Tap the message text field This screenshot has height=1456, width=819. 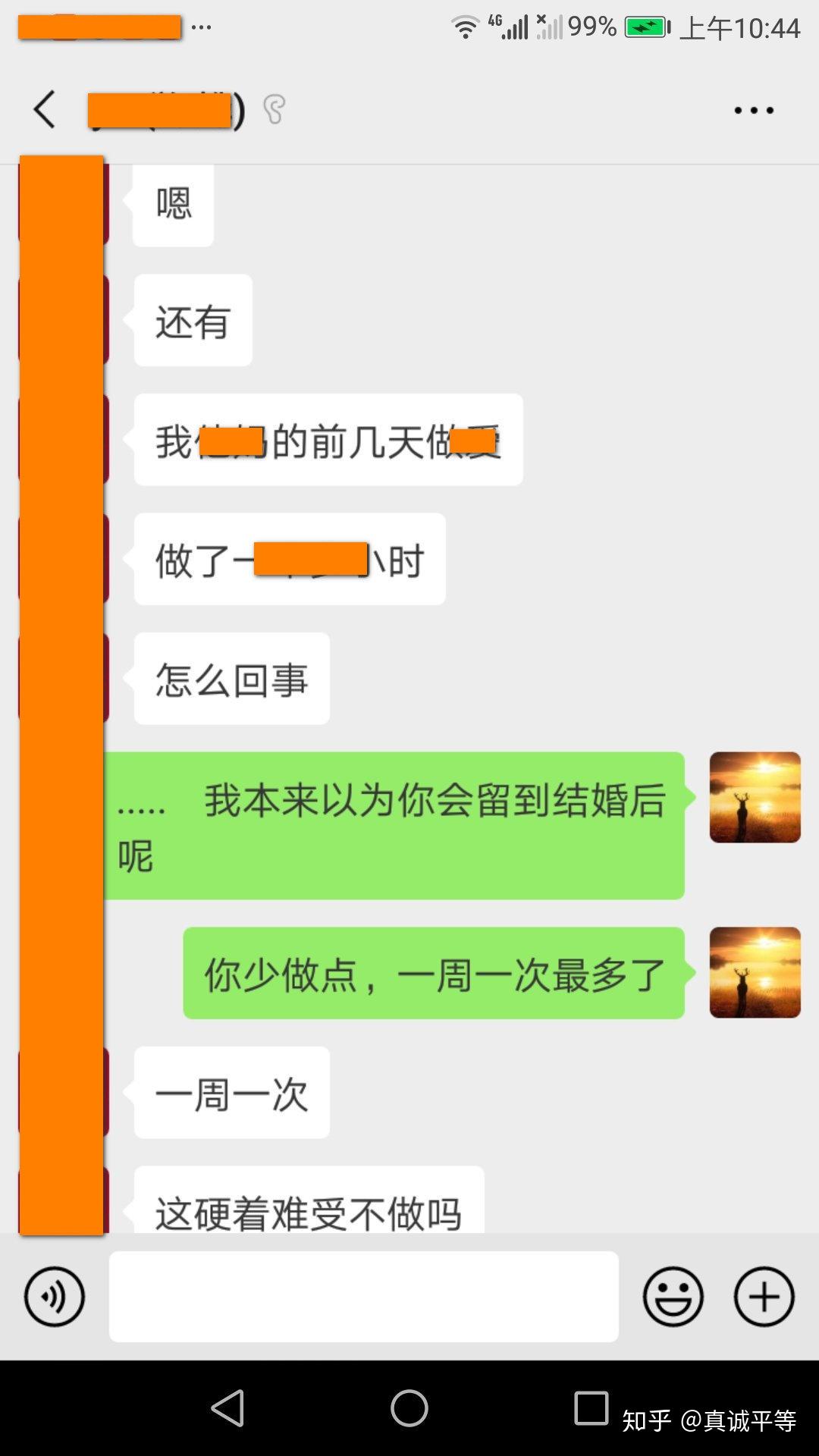point(364,1296)
